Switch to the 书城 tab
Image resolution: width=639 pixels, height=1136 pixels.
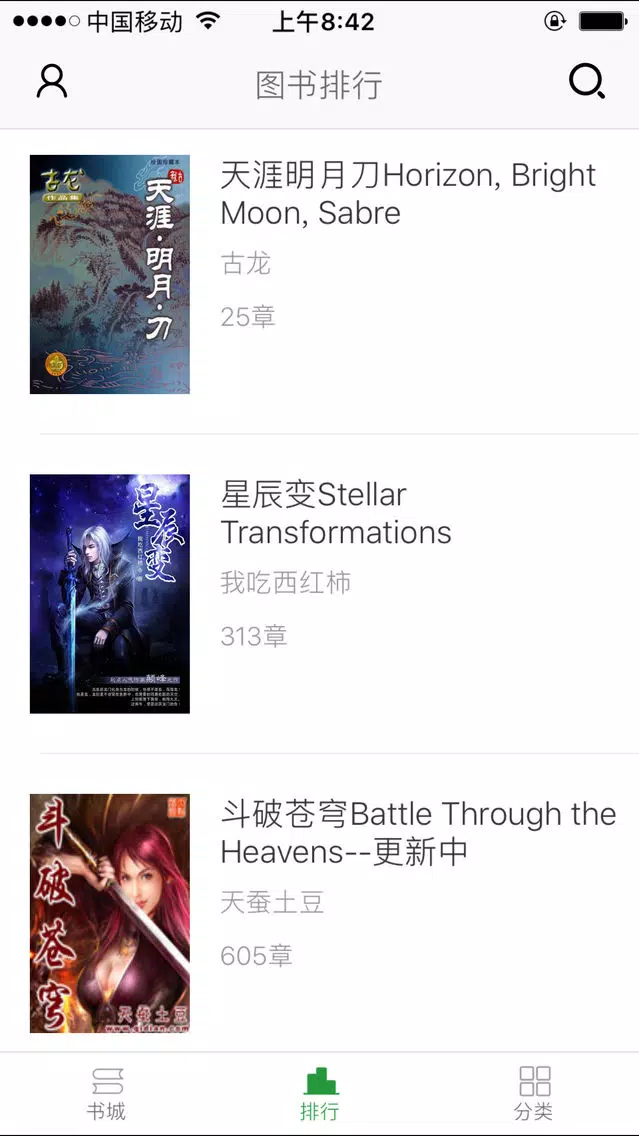[x=106, y=1093]
